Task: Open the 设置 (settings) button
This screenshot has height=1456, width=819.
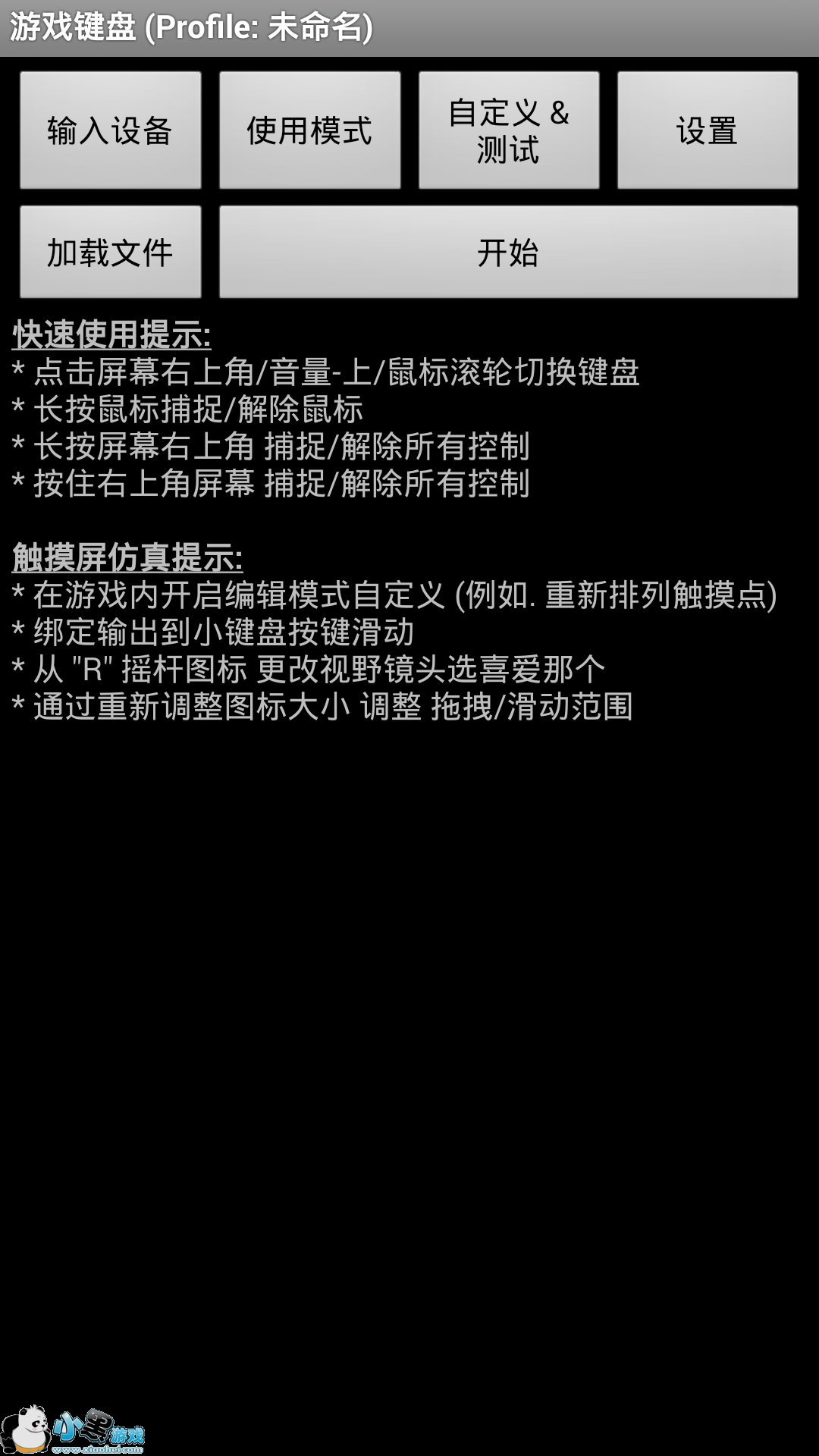Action: pos(707,130)
